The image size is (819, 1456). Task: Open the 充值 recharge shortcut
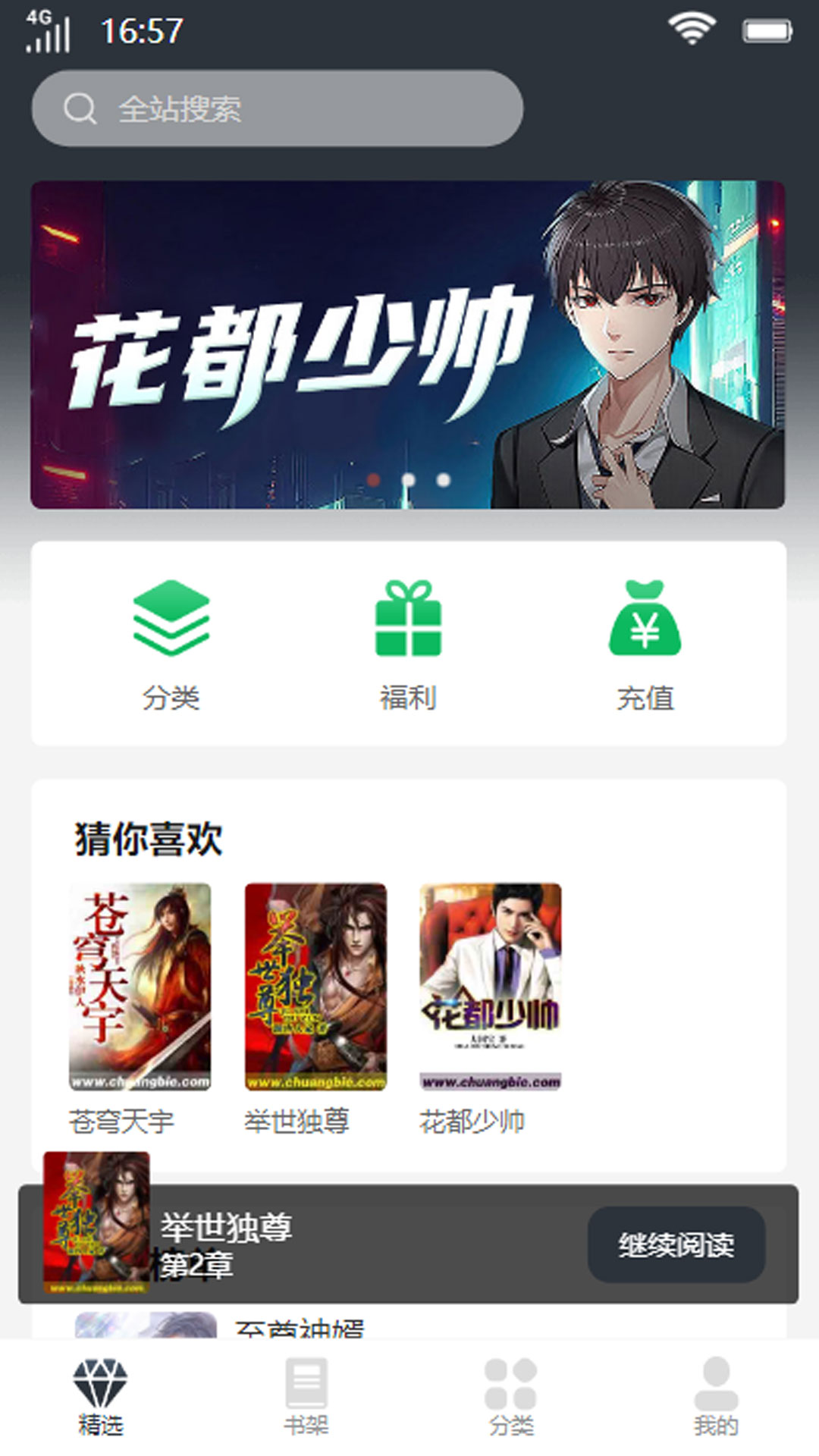coord(645,644)
